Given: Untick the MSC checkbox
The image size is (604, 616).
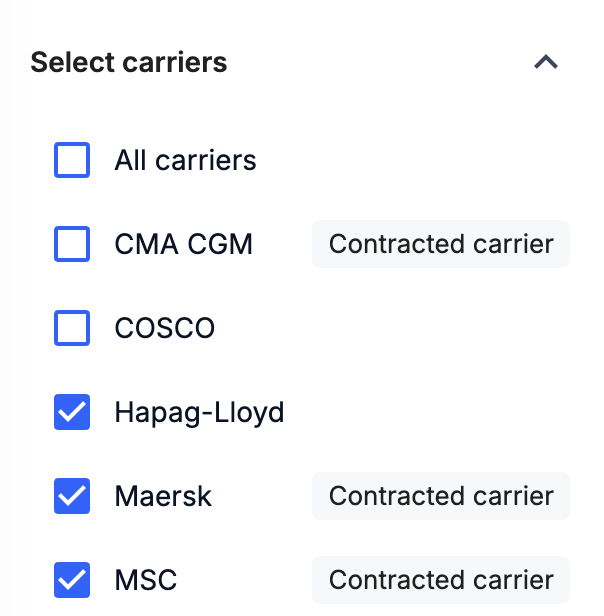Looking at the screenshot, I should [72, 580].
